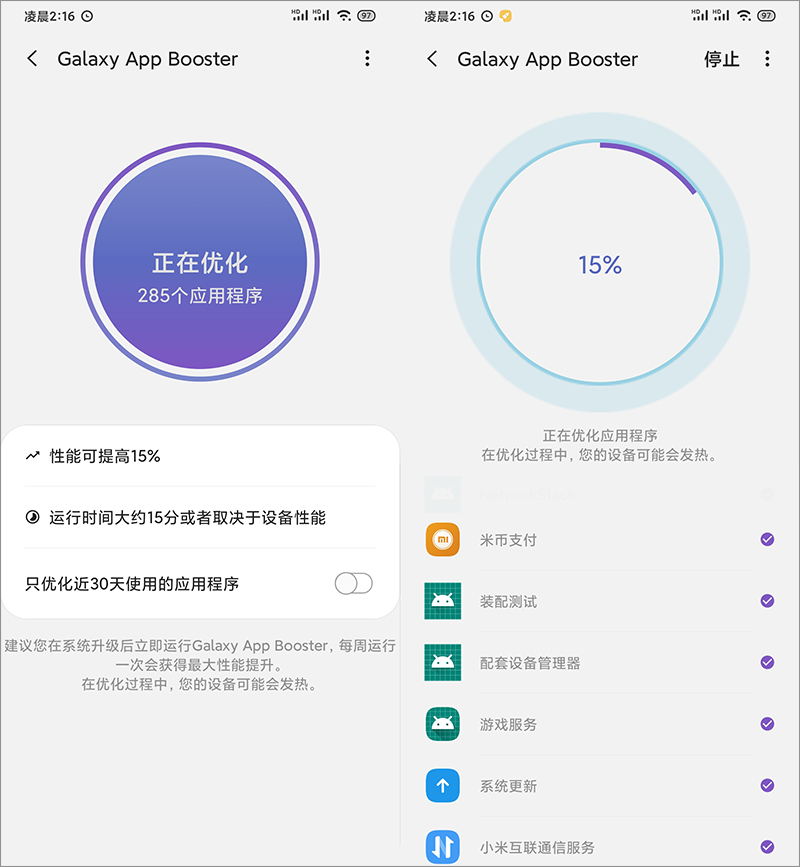Tap the 停止 button to stop optimizing
Image resolution: width=800 pixels, height=867 pixels.
[721, 59]
